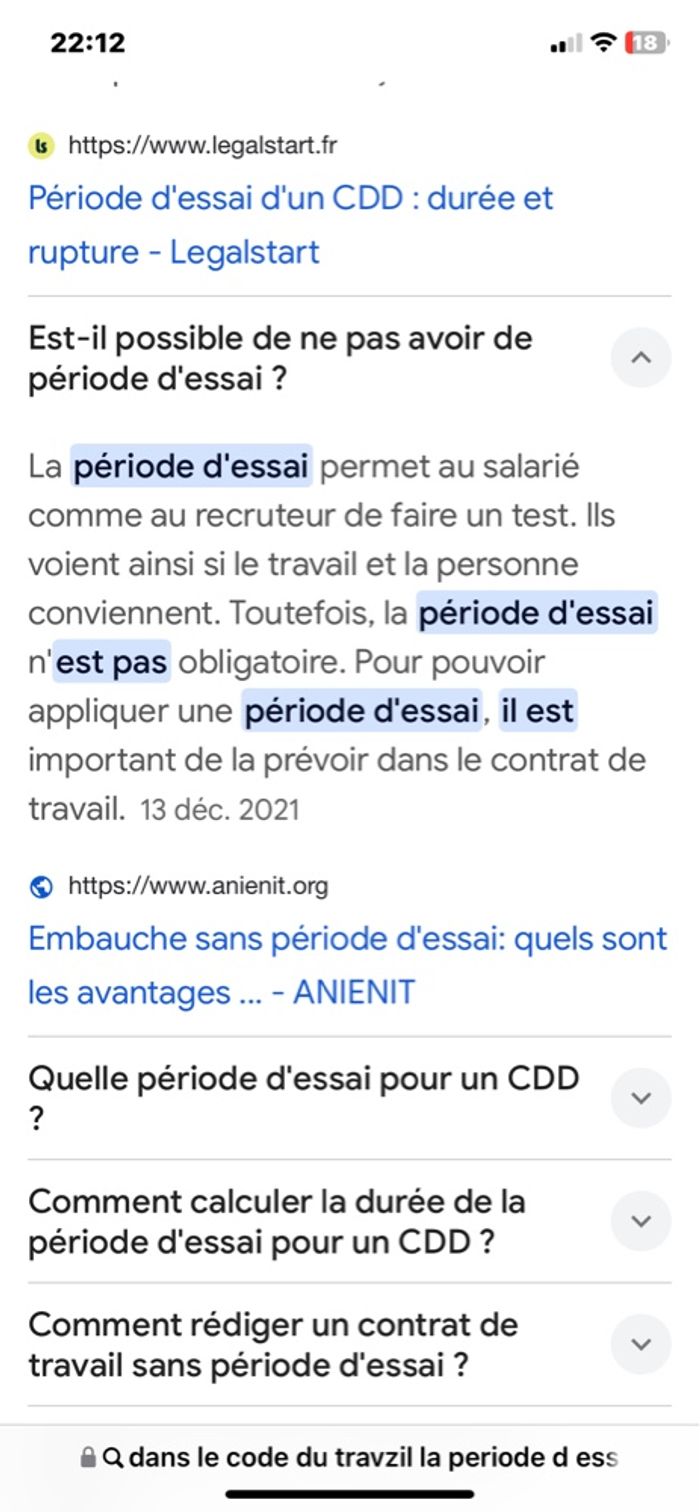Open the Legalstart période d'essai CDD link
The height and width of the screenshot is (1512, 700).
290,224
